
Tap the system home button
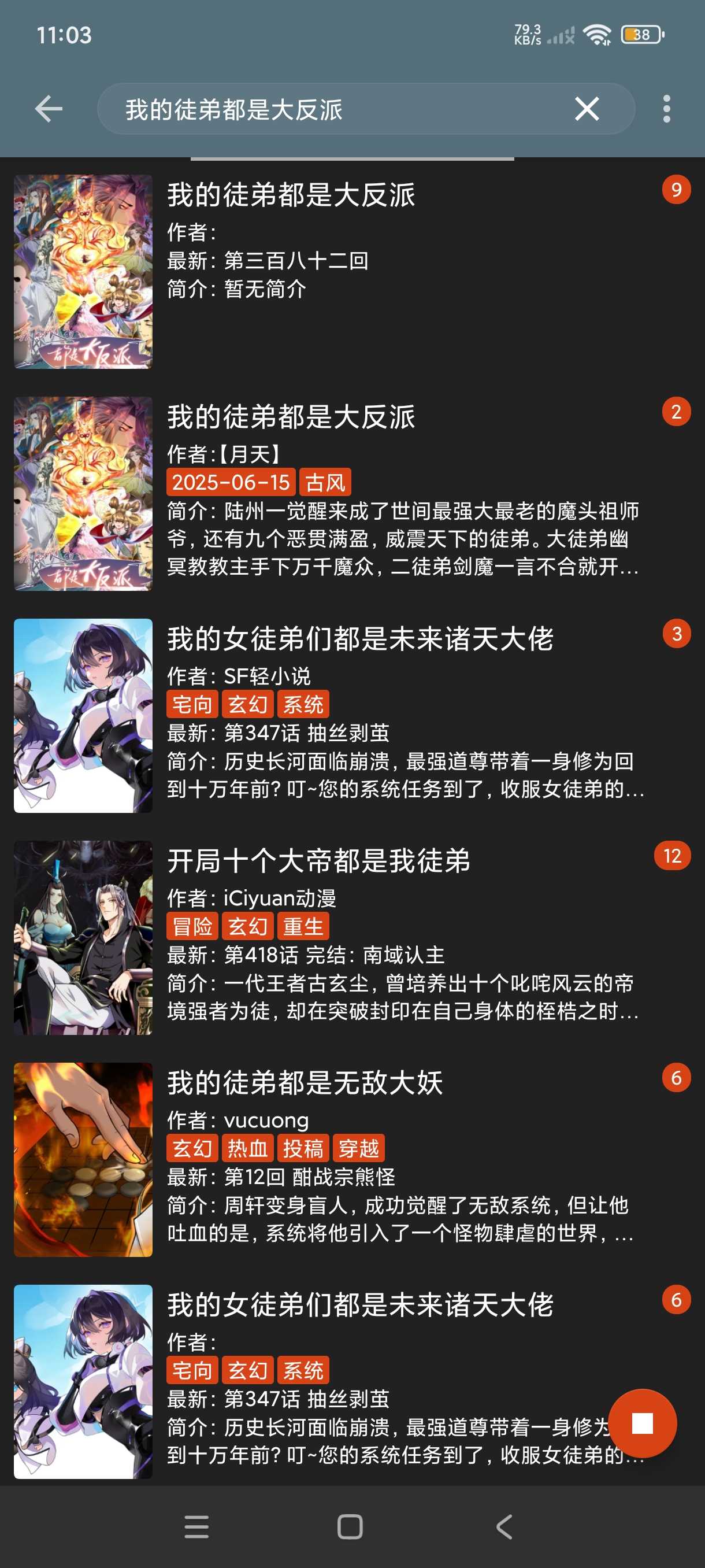point(350,1526)
